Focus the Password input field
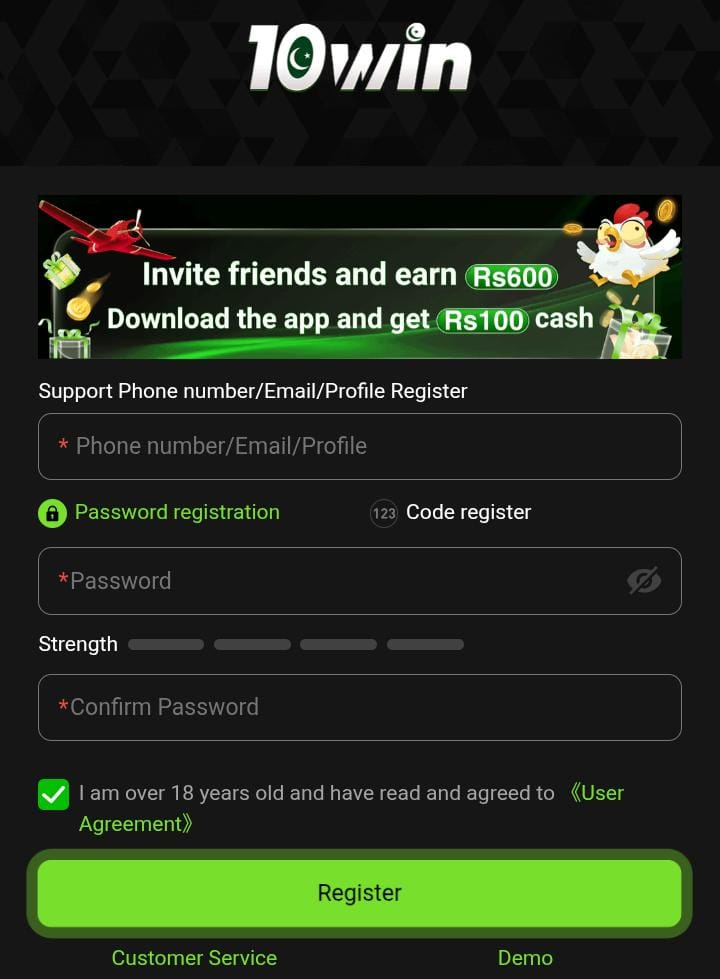 (x=330, y=581)
